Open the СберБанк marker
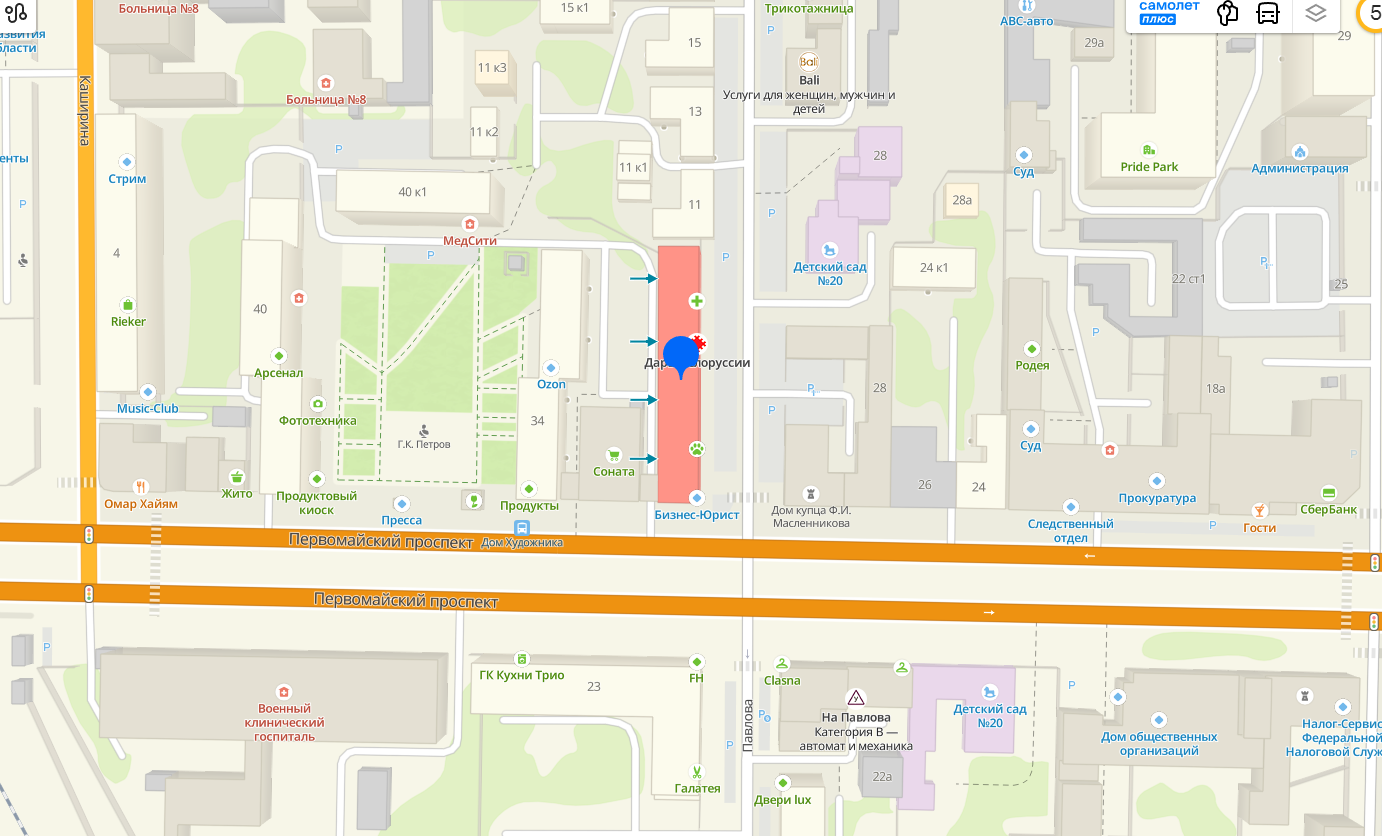Screen dimensions: 1382x836 point(1328,492)
